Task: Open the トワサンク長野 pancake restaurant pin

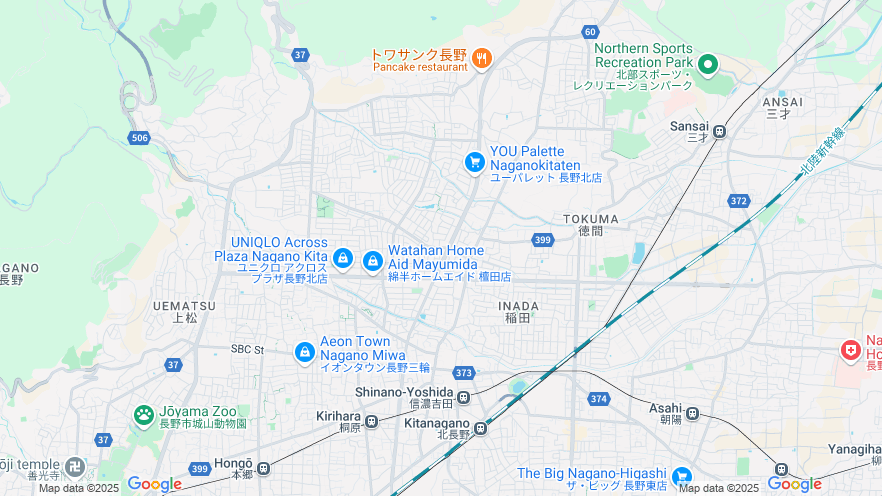Action: [482, 59]
